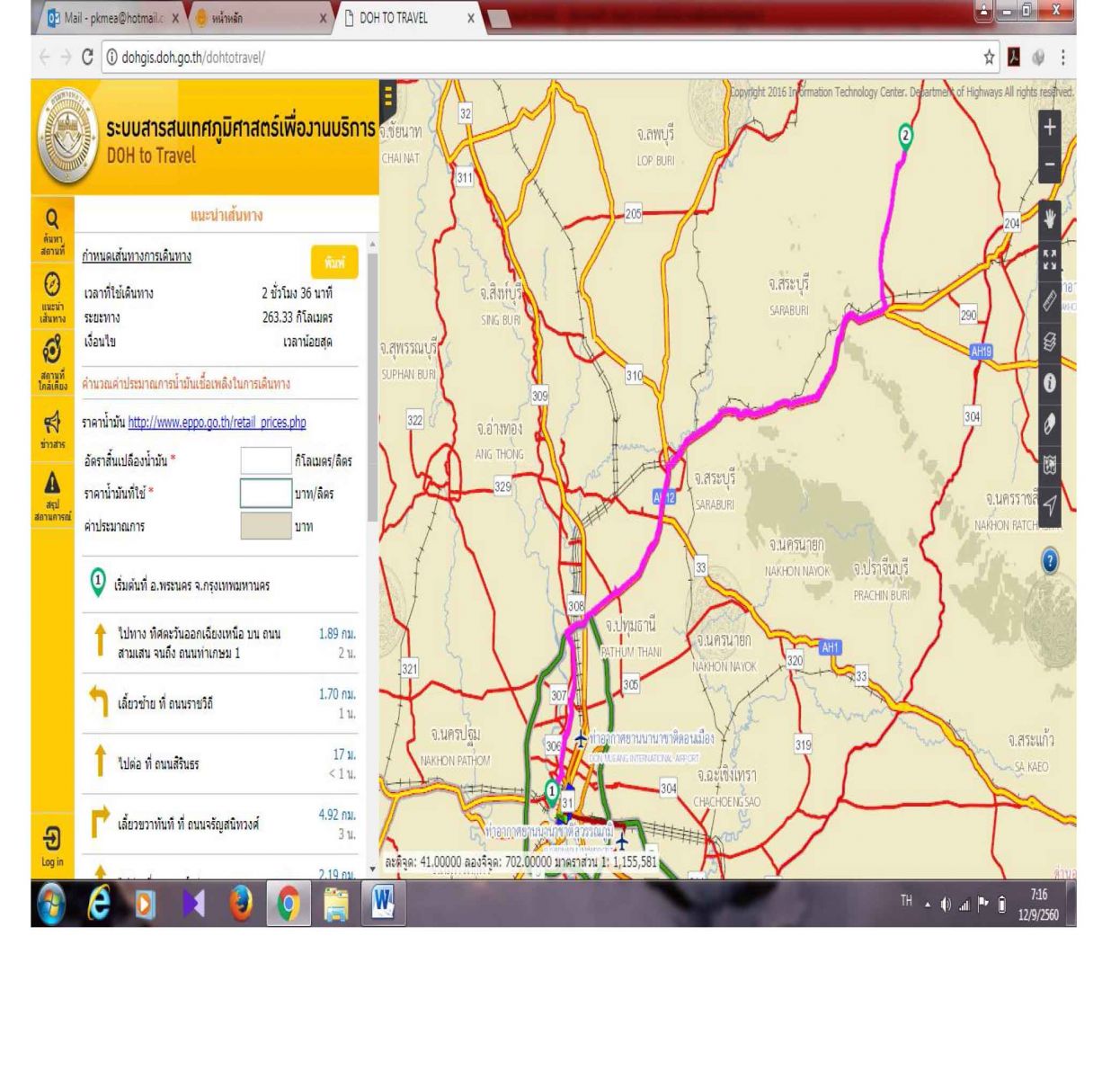The height and width of the screenshot is (1079, 1120).
Task: Focus the ราคาน้ำมันที่ใช้ fuel price field
Action: (266, 494)
